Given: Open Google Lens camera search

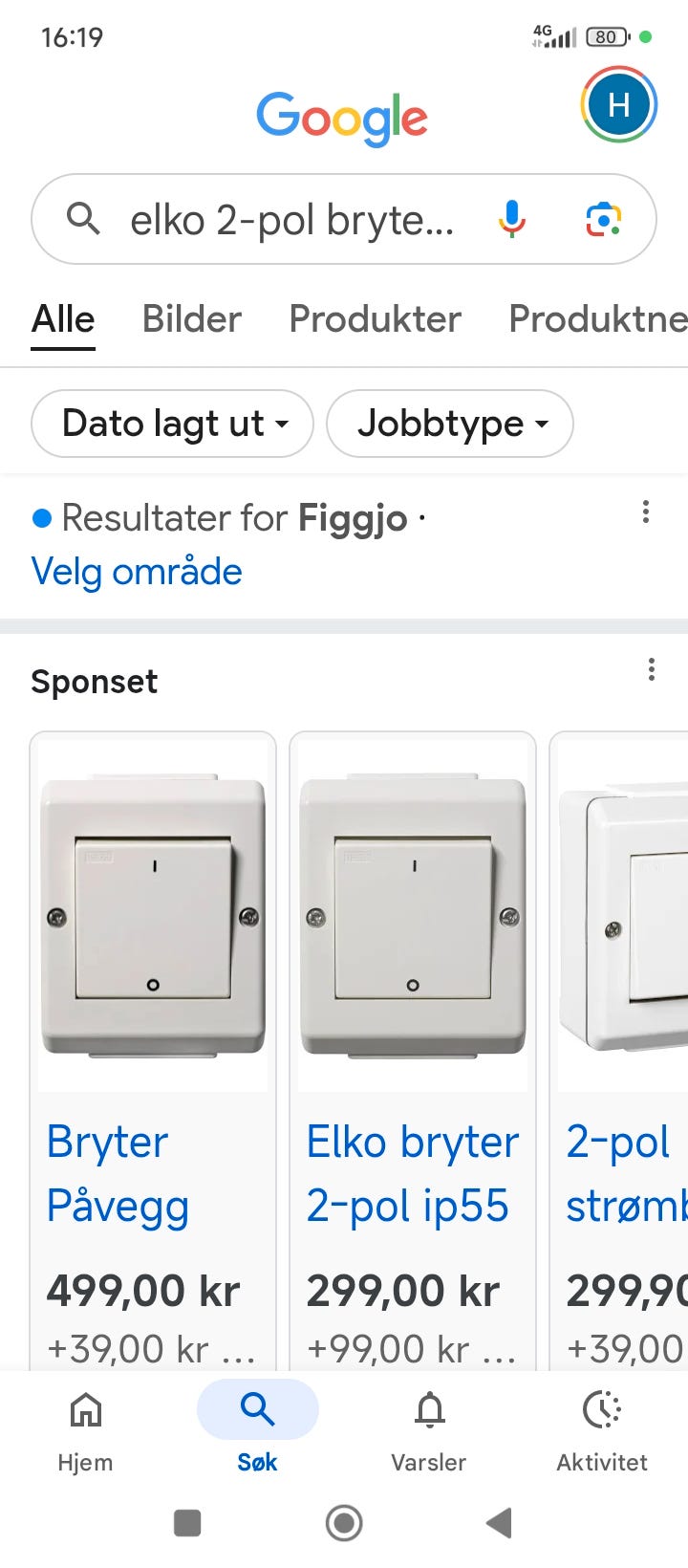Looking at the screenshot, I should point(603,219).
